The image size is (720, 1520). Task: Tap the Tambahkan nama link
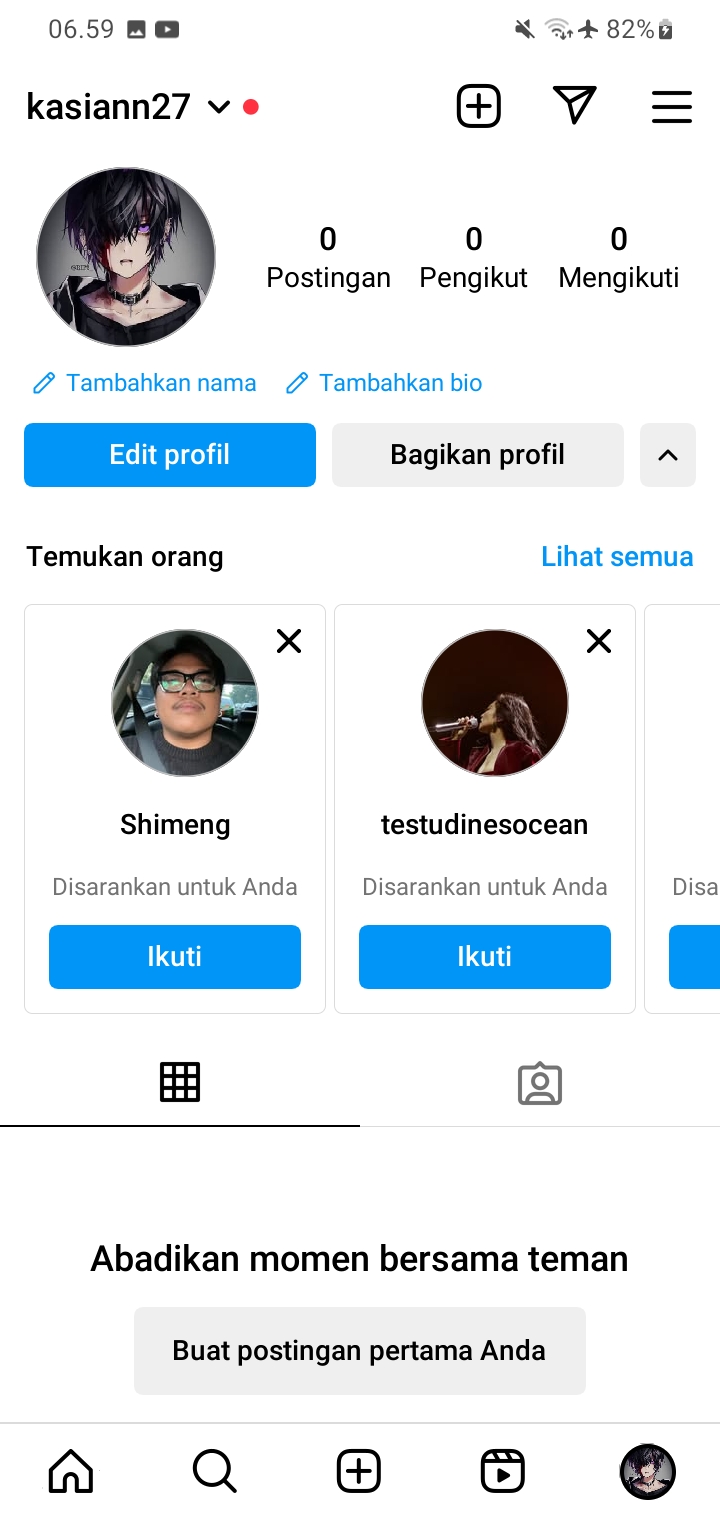pyautogui.click(x=145, y=383)
